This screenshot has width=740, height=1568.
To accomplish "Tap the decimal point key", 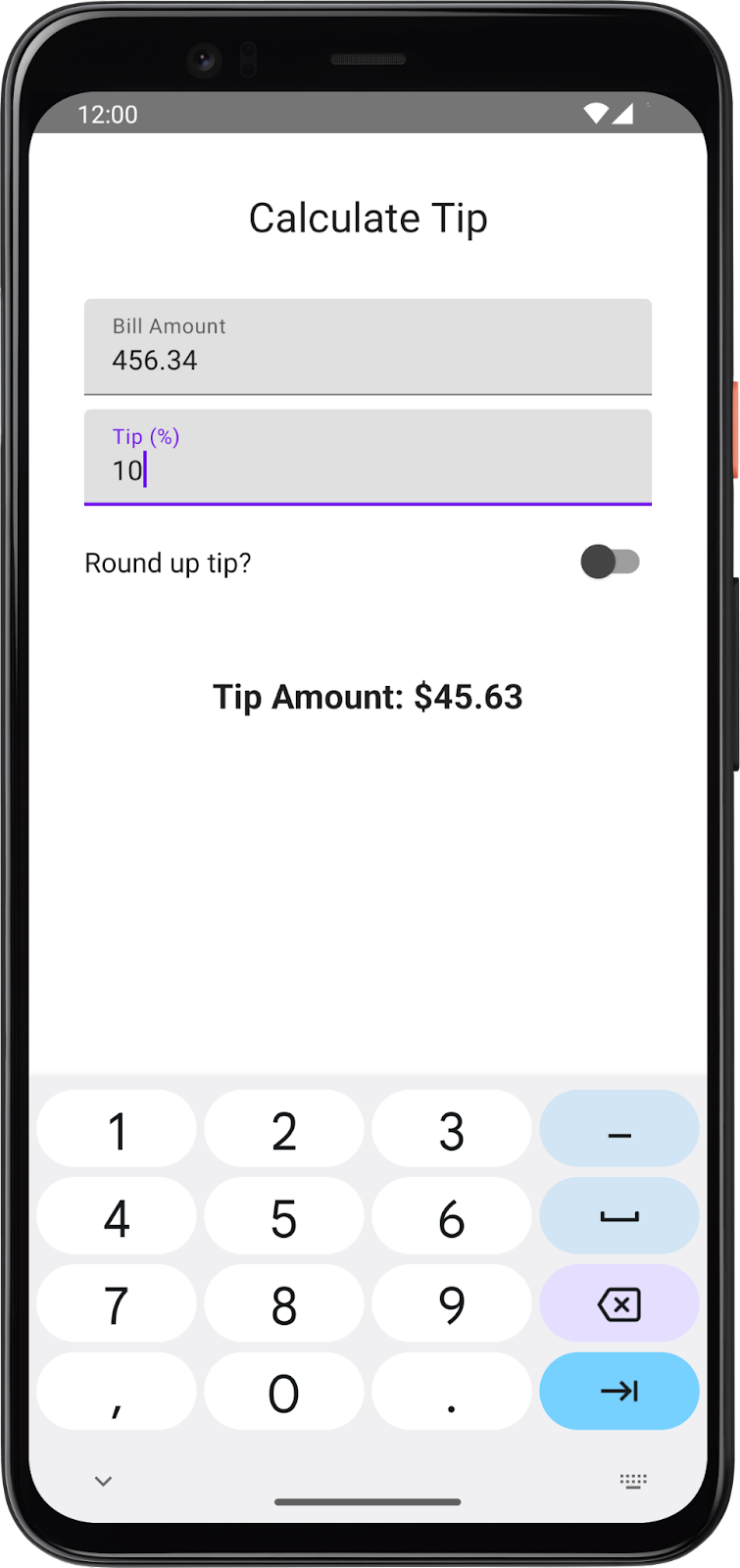I will [x=451, y=1392].
